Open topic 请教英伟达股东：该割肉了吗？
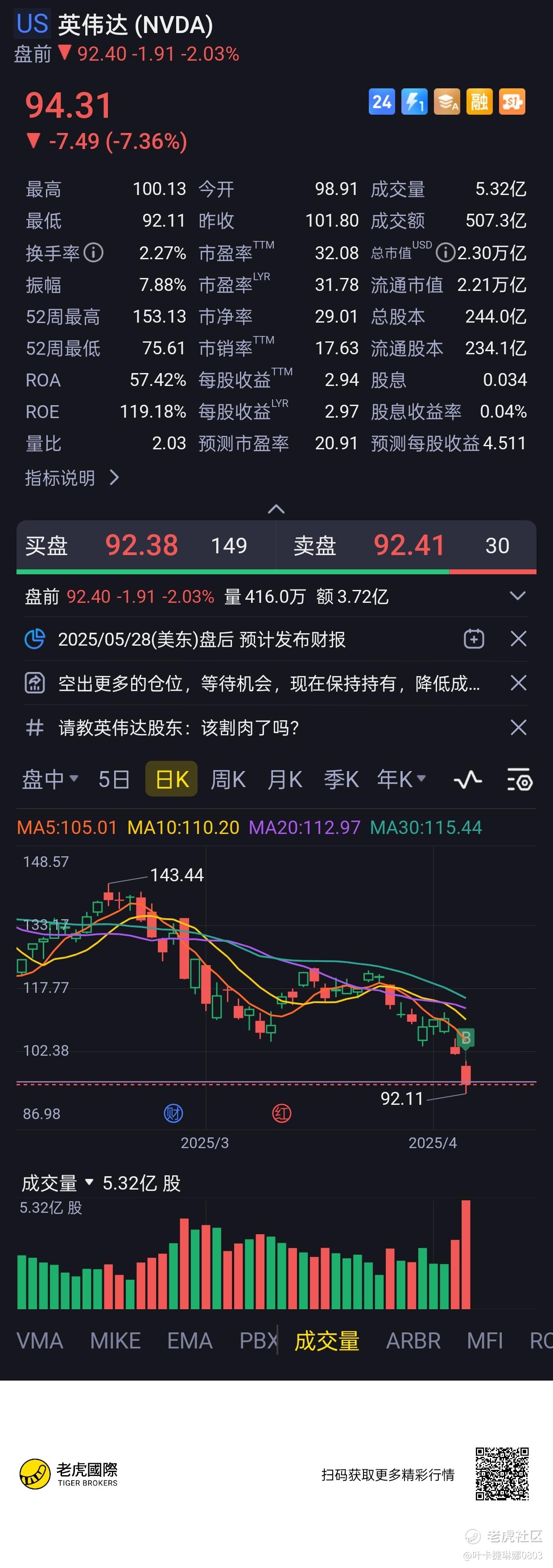 [x=178, y=727]
